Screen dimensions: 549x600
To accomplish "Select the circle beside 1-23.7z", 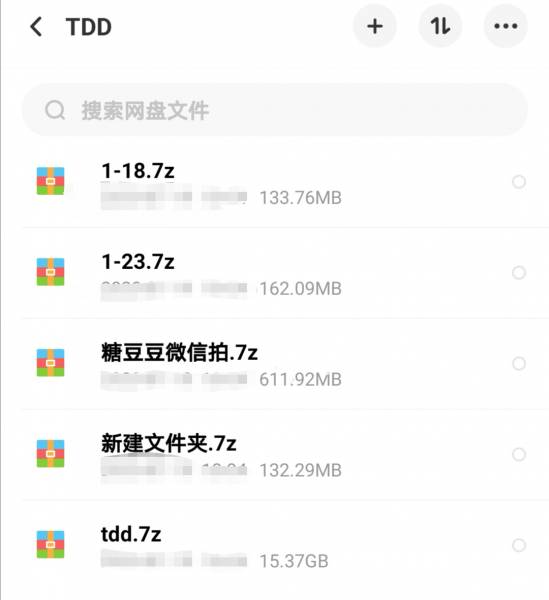I will click(519, 273).
